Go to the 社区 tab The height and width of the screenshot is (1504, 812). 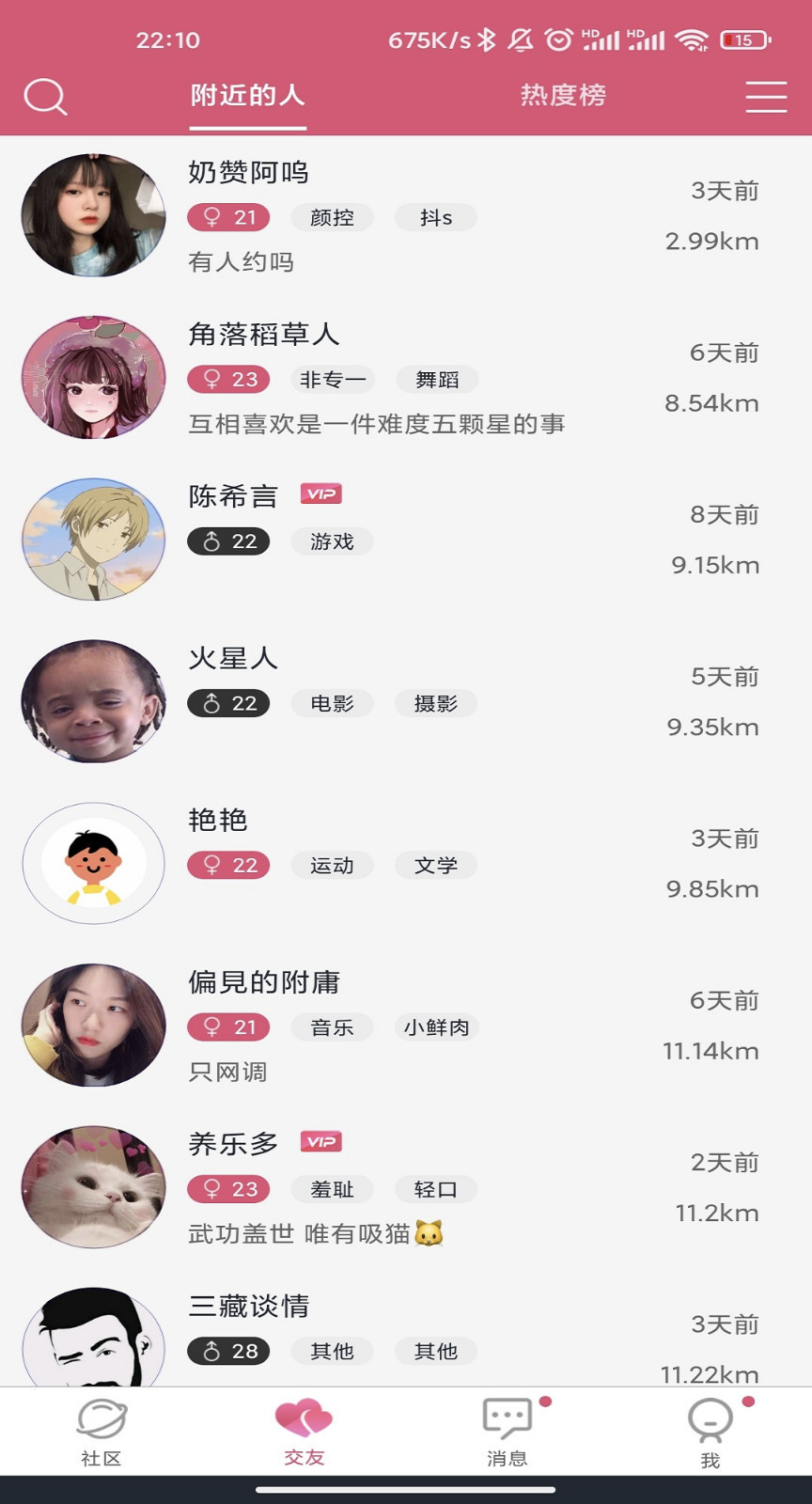pyautogui.click(x=101, y=1433)
